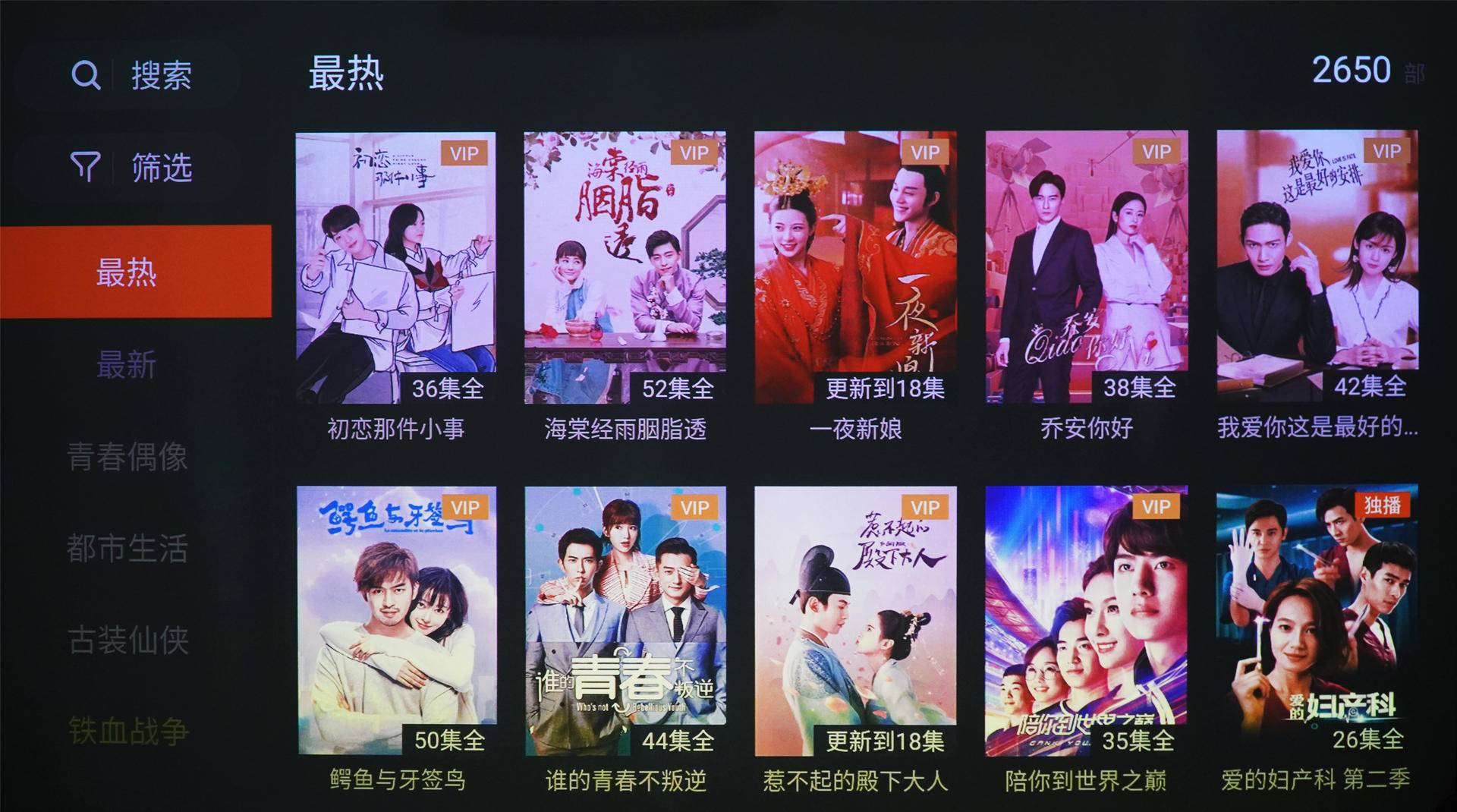This screenshot has width=1457, height=812.
Task: Open the drama 陪你到世界之巅
Action: pyautogui.click(x=1086, y=621)
